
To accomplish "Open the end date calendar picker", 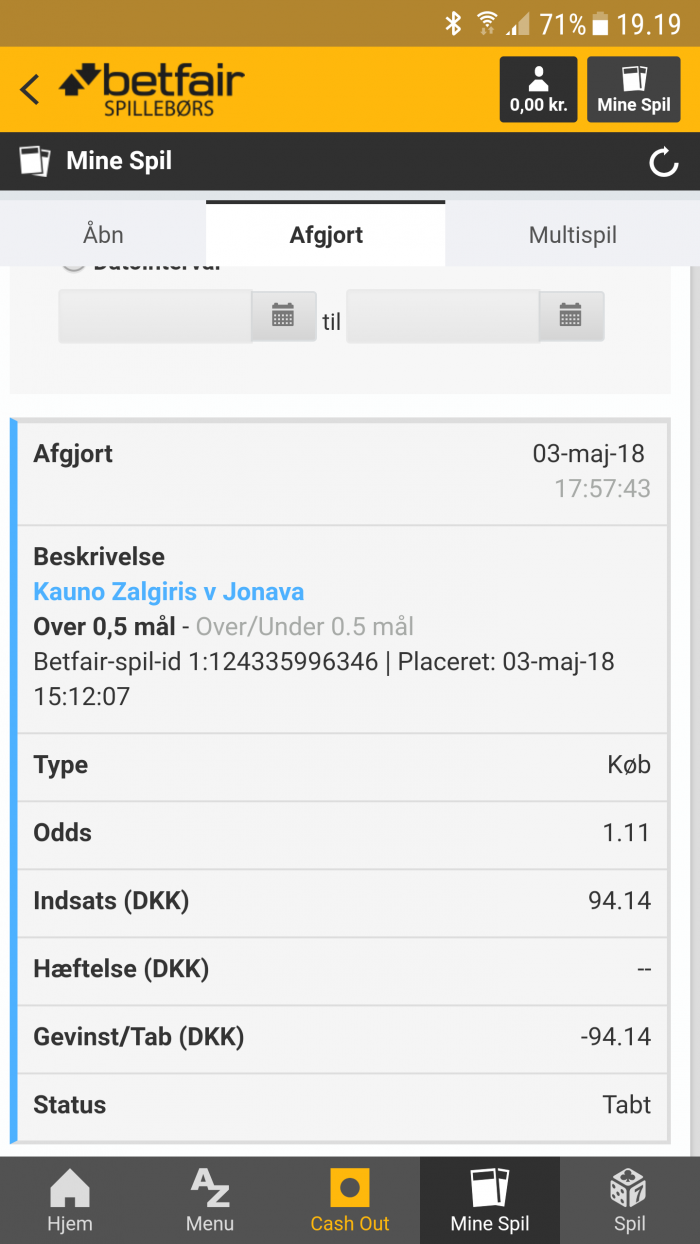I will [571, 317].
